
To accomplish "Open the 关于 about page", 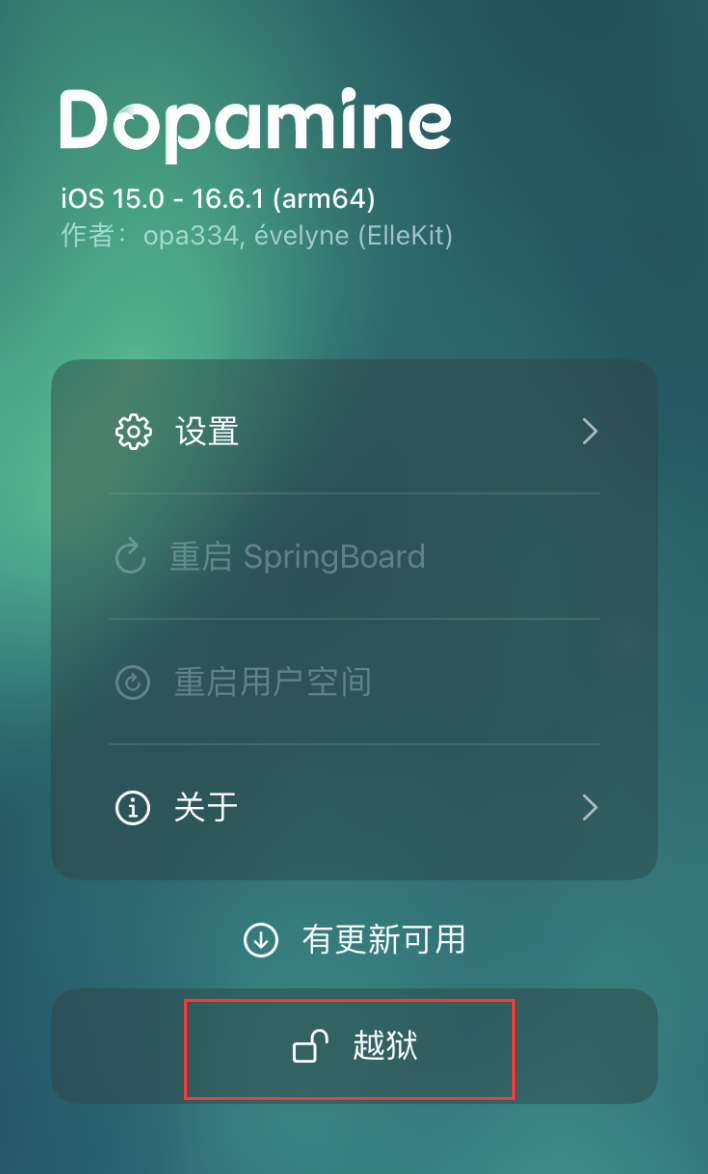I will [353, 808].
